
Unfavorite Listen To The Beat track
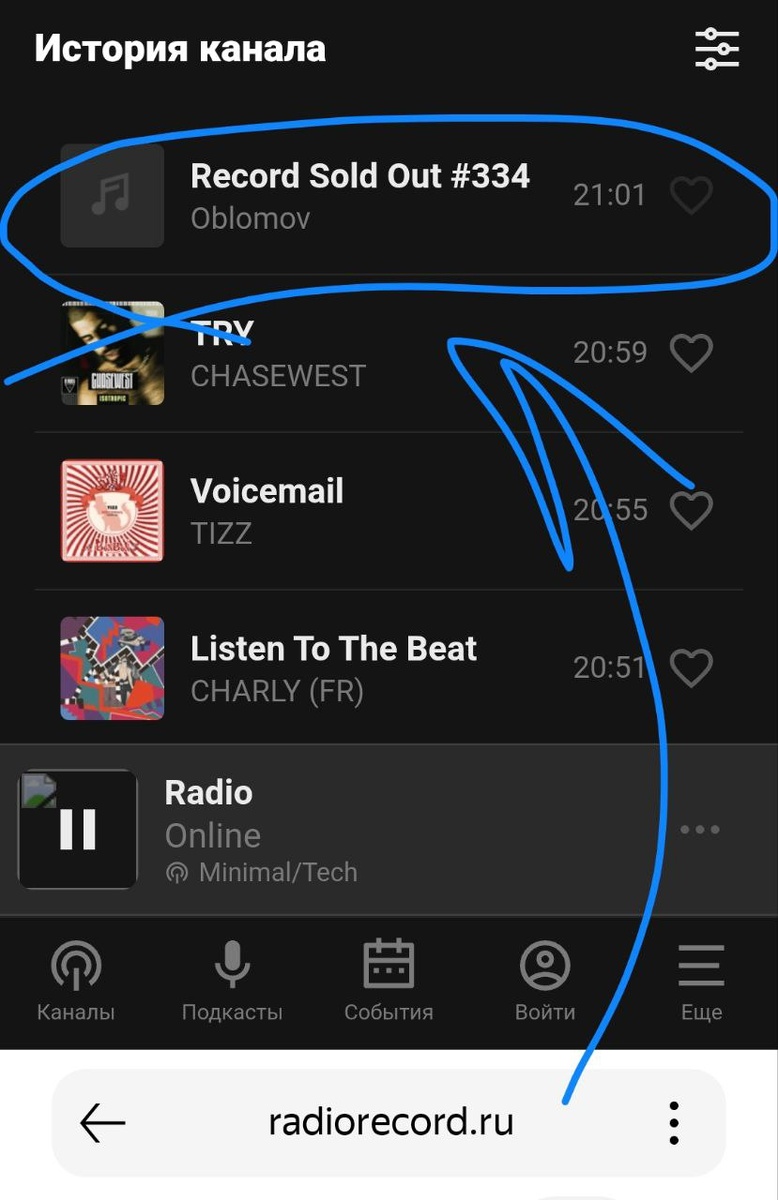coord(690,668)
